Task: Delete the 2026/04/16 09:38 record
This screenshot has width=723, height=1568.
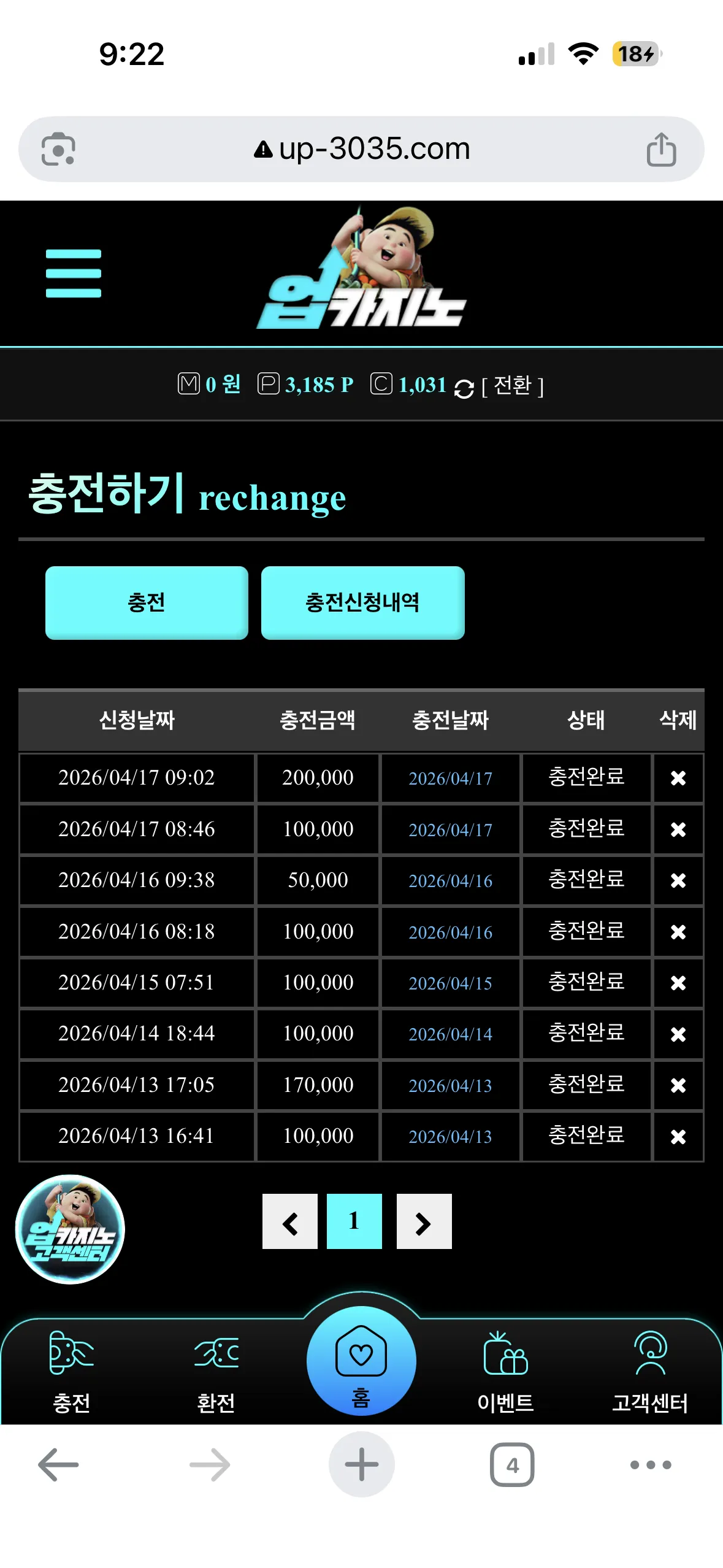Action: tap(678, 880)
